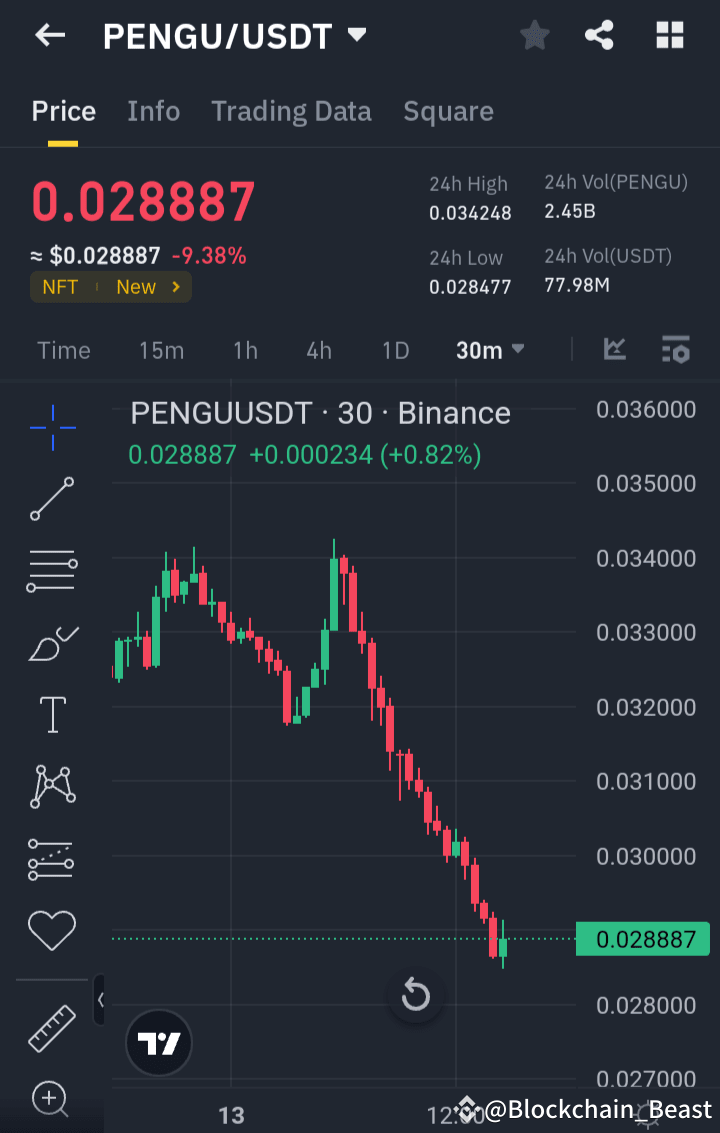Viewport: 720px width, 1133px height.
Task: Open the chart indicators panel
Action: [675, 350]
